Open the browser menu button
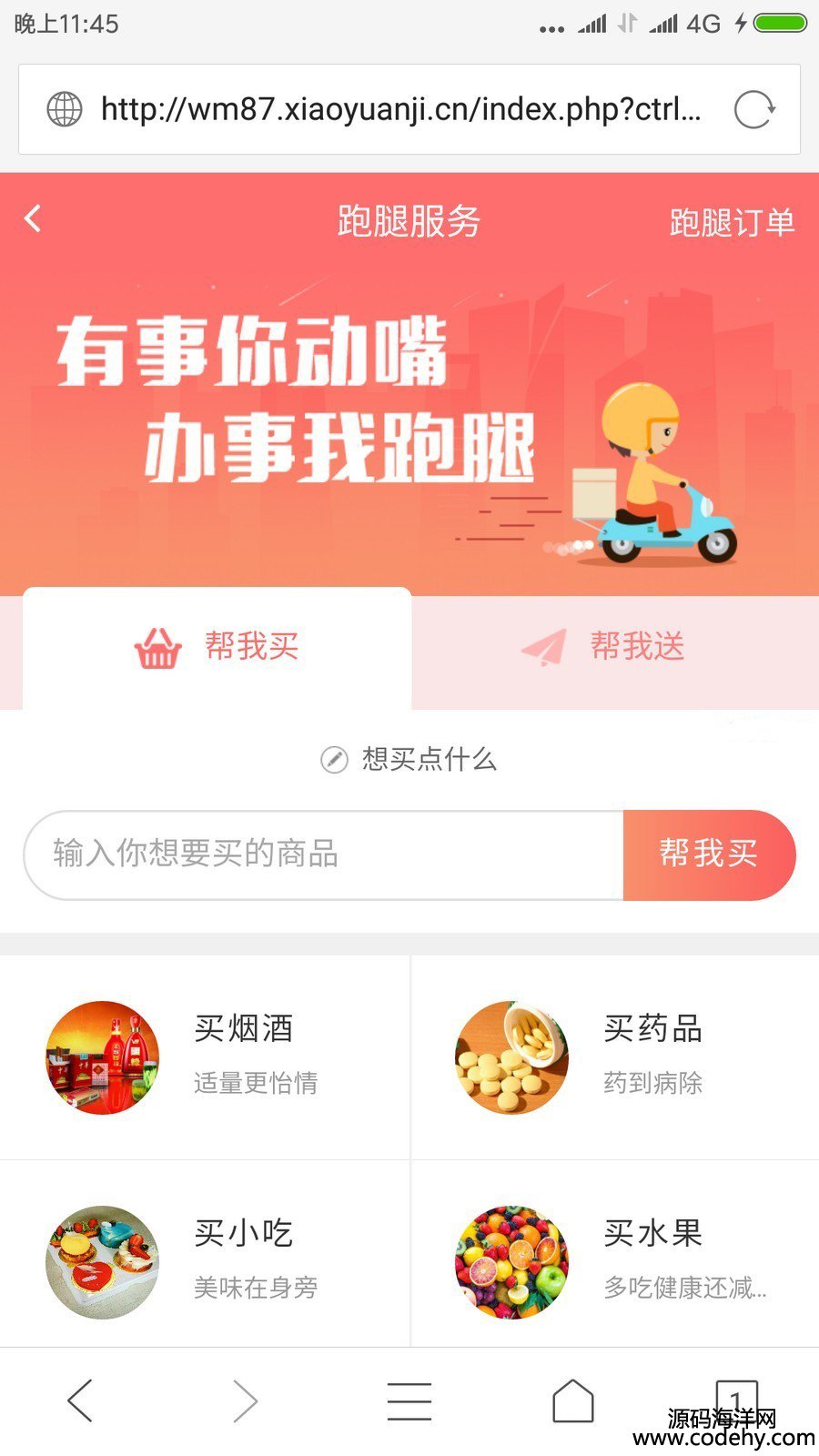This screenshot has height=1456, width=819. (x=409, y=1400)
